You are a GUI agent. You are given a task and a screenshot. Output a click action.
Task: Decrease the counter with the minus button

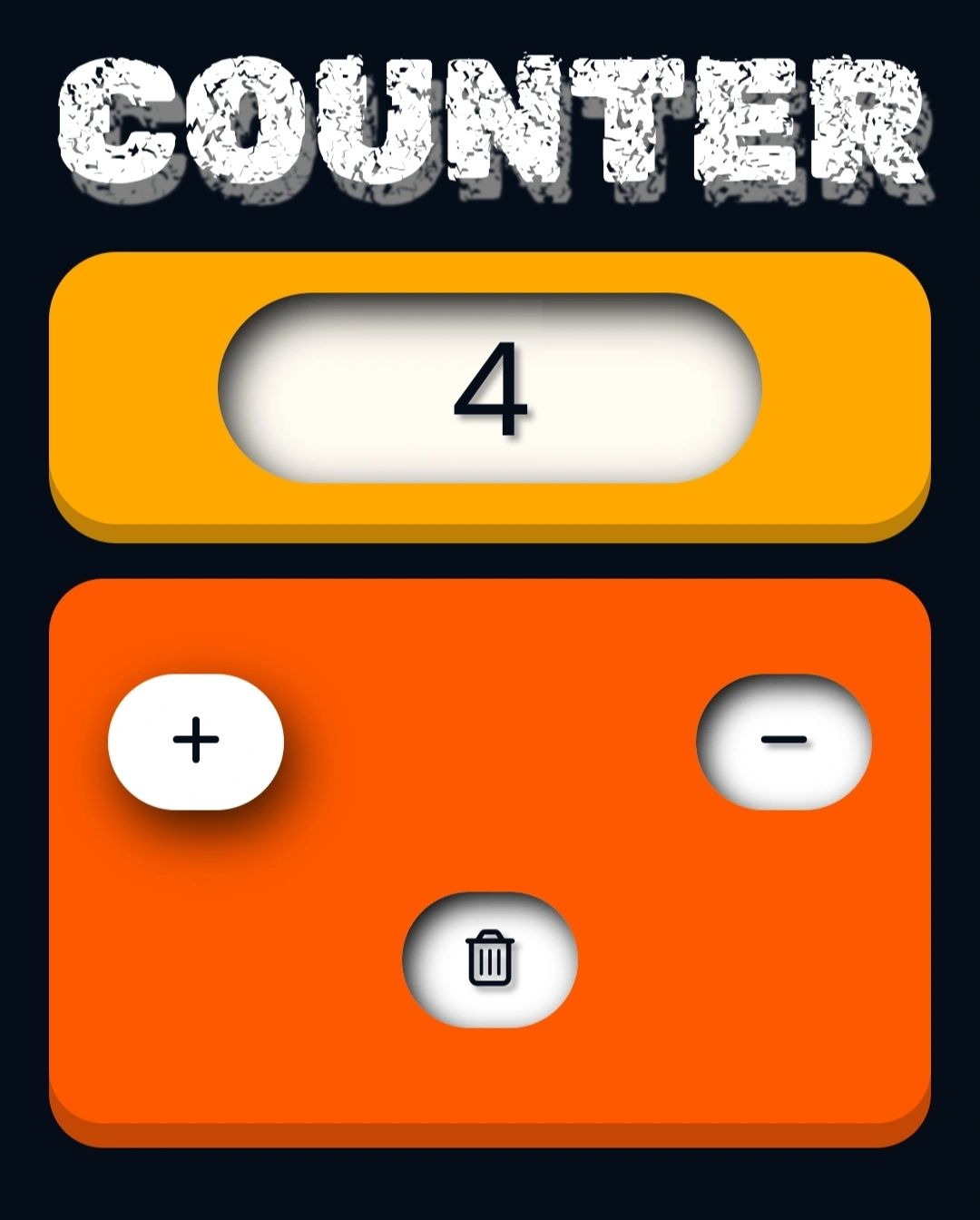[784, 741]
